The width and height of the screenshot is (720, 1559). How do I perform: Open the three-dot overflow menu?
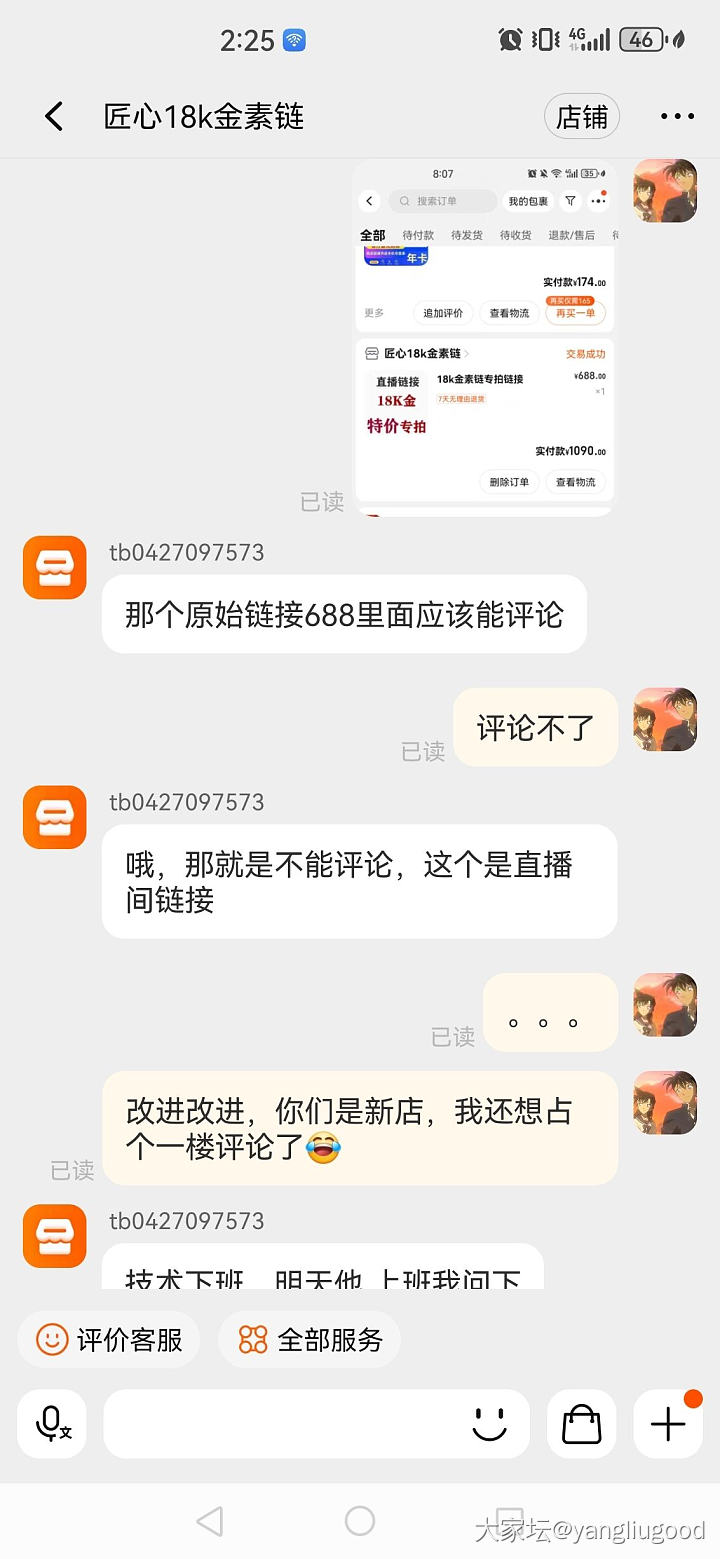tap(677, 117)
